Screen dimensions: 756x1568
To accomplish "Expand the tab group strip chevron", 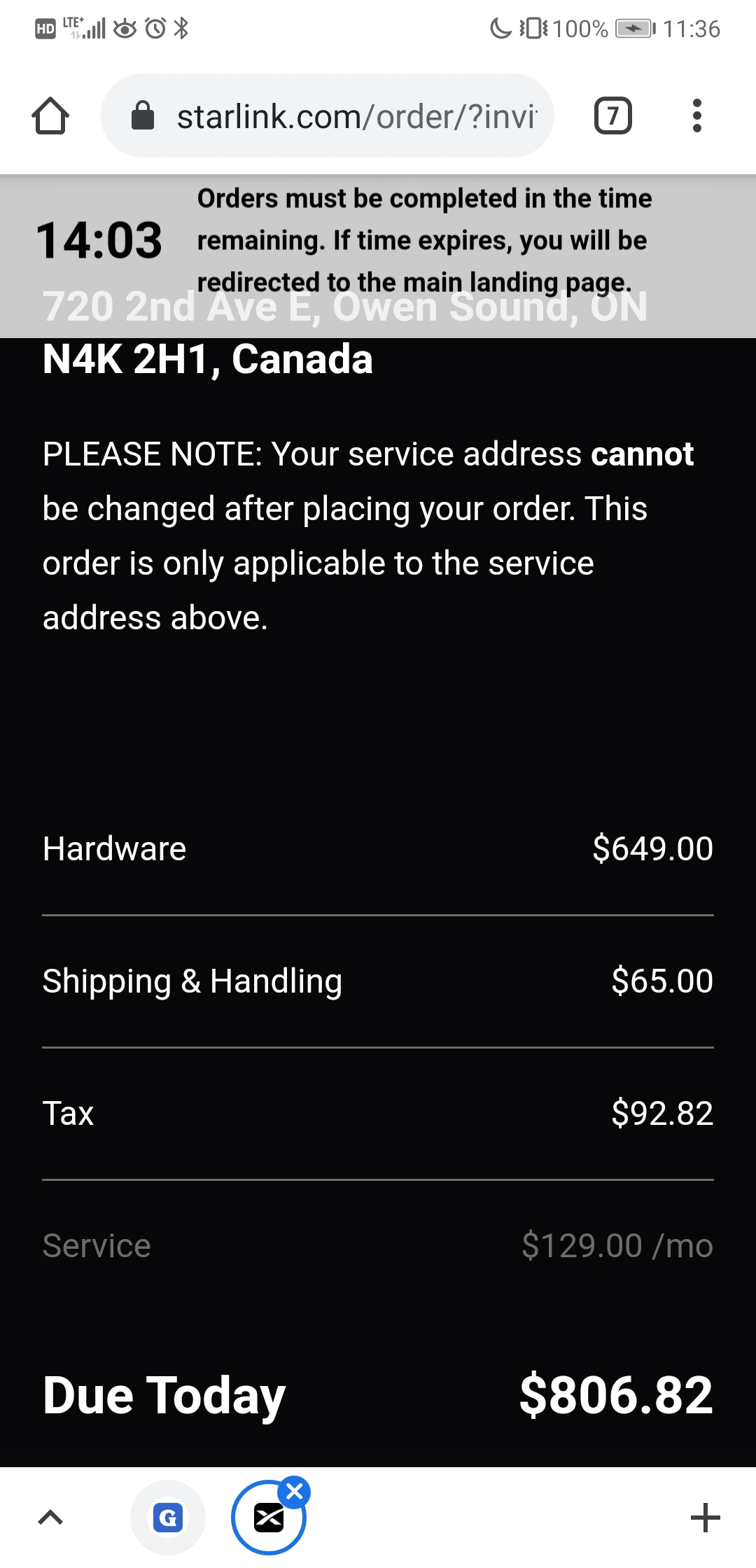I will pos(50,1518).
